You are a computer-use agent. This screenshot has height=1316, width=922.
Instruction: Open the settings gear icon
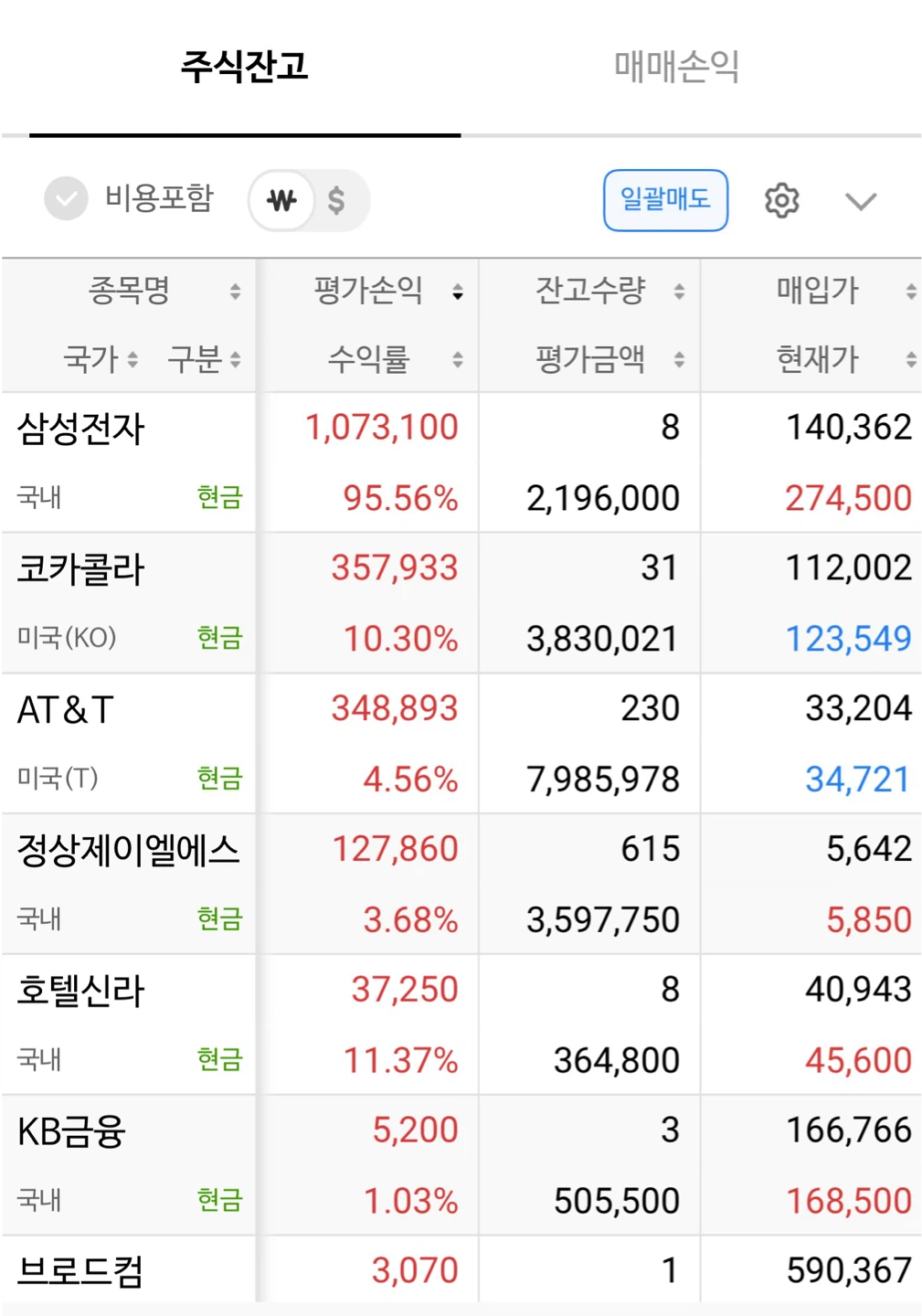click(781, 200)
